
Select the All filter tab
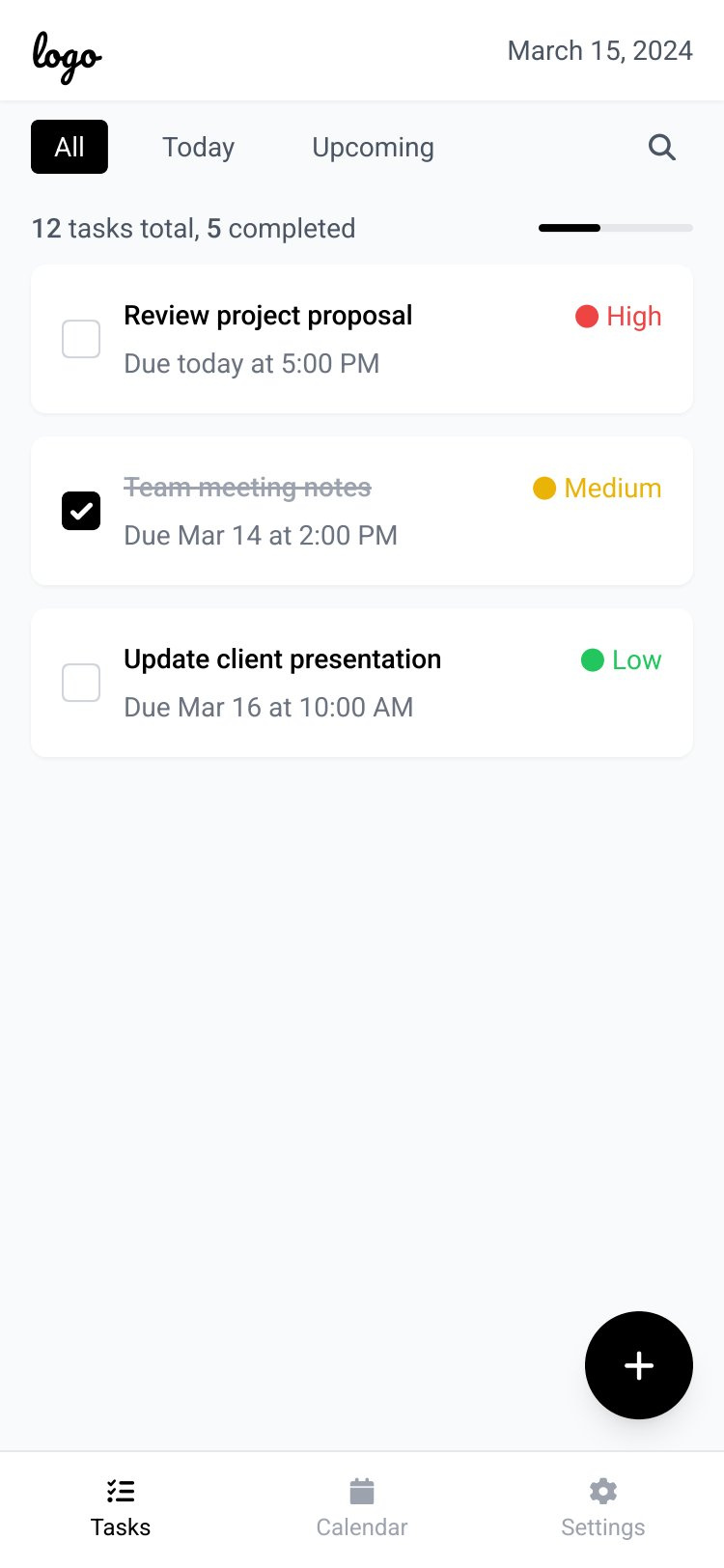pos(69,147)
